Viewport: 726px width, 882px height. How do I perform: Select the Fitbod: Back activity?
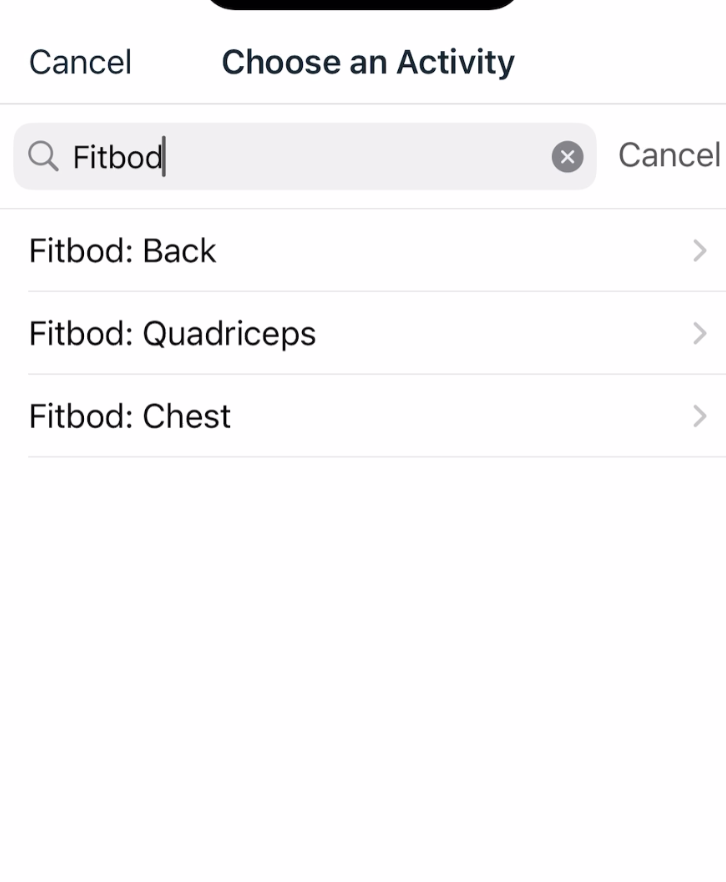[363, 250]
